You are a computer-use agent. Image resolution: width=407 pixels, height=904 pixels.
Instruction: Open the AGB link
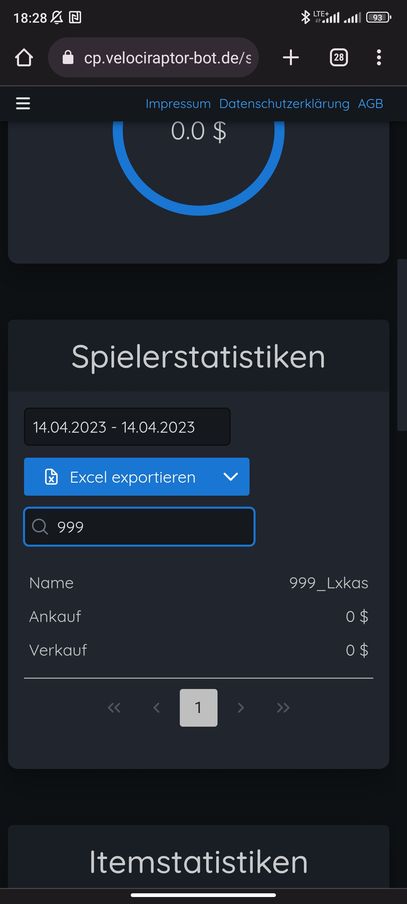[371, 104]
